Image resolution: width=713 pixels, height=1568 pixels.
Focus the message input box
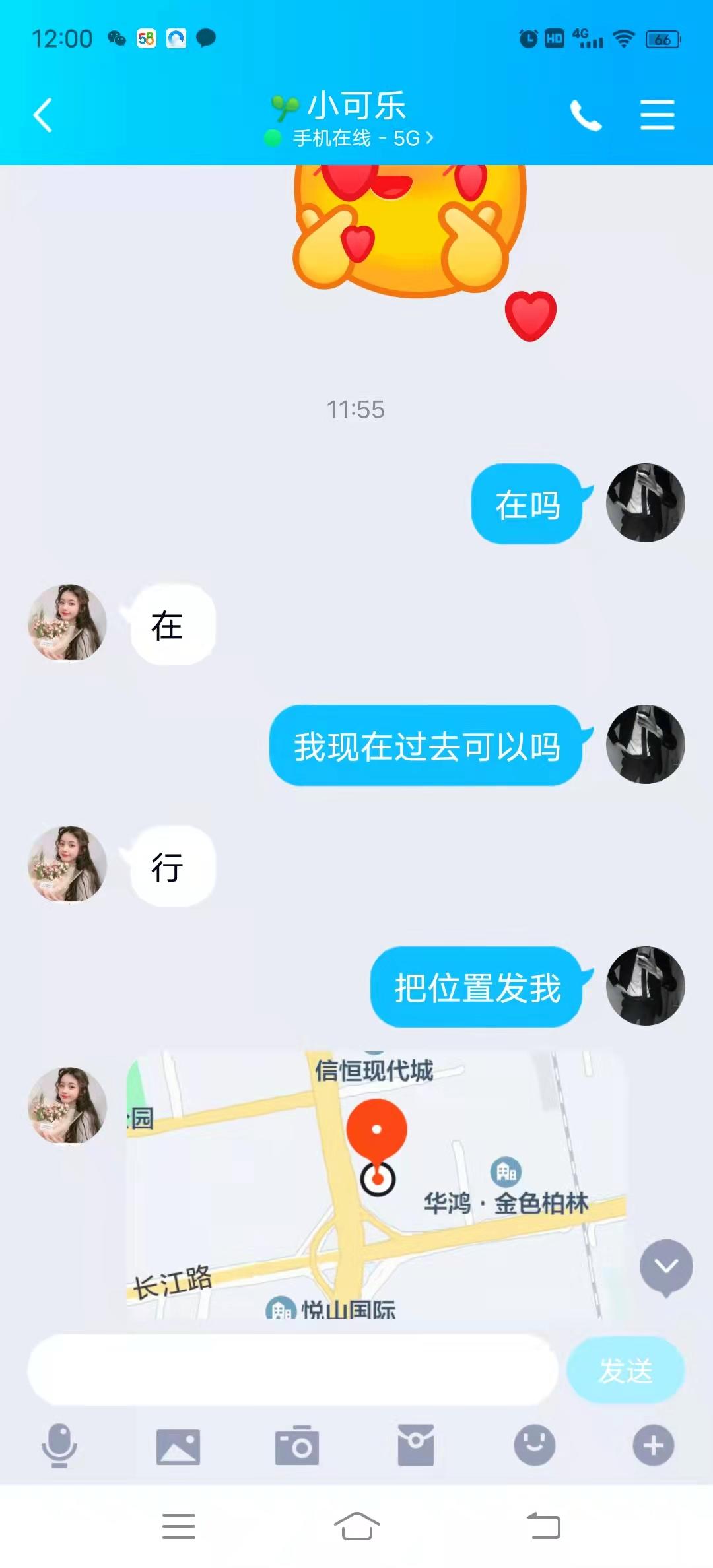[292, 1370]
